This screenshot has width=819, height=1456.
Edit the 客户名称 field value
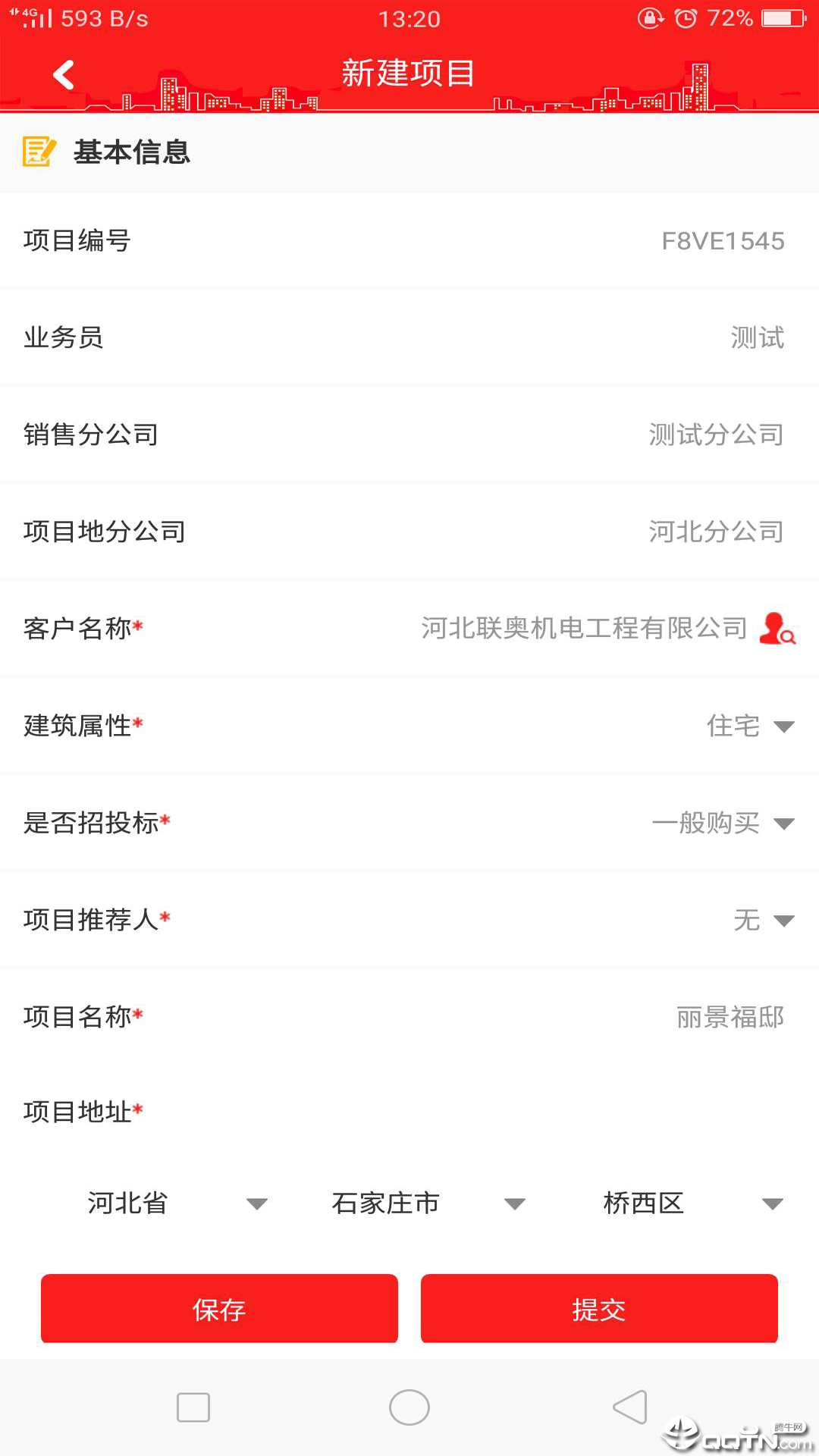[x=584, y=629]
